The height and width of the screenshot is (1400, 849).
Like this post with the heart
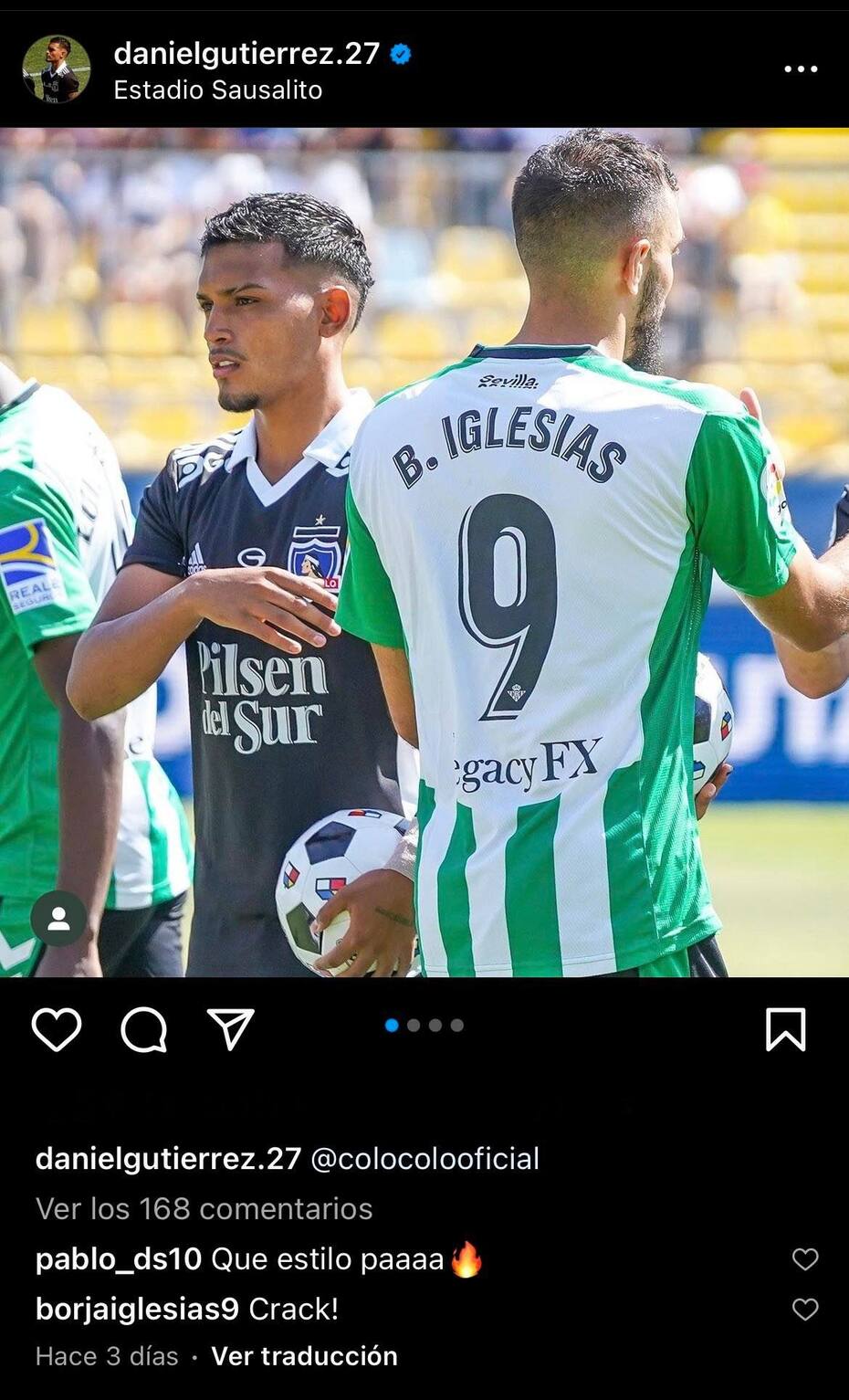[x=57, y=1030]
